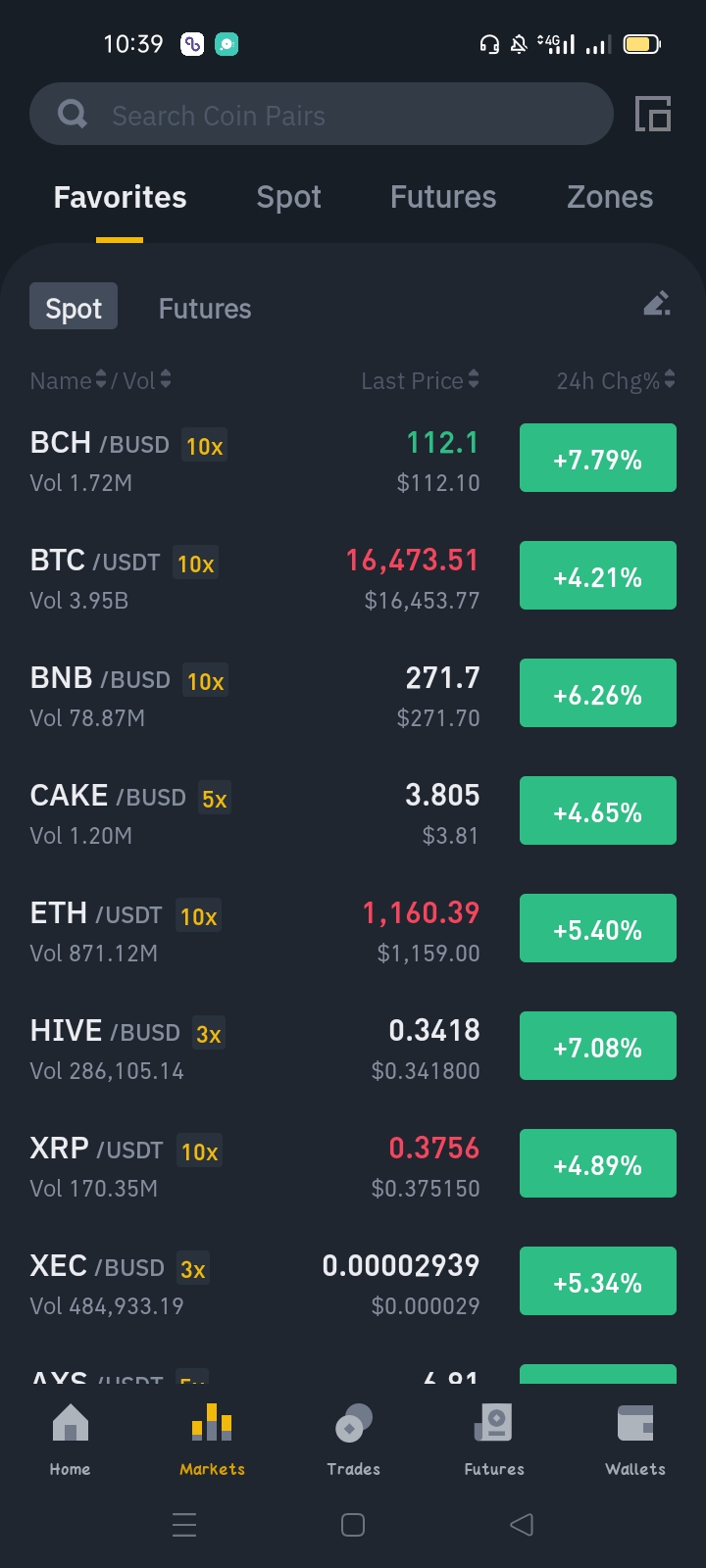Open the ETH/USDT pair
Image resolution: width=706 pixels, height=1568 pixels.
(353, 931)
